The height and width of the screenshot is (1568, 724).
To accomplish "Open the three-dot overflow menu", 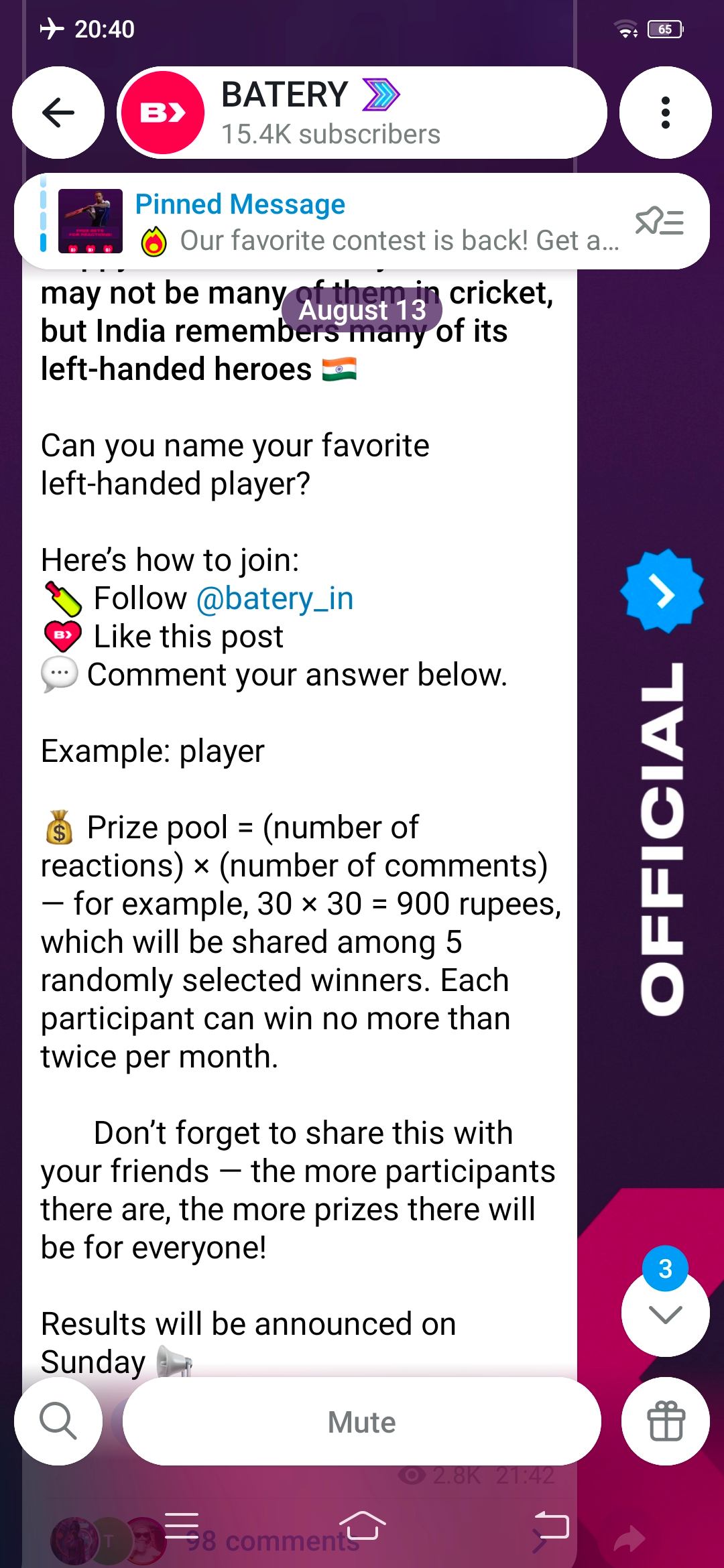I will pos(665,113).
